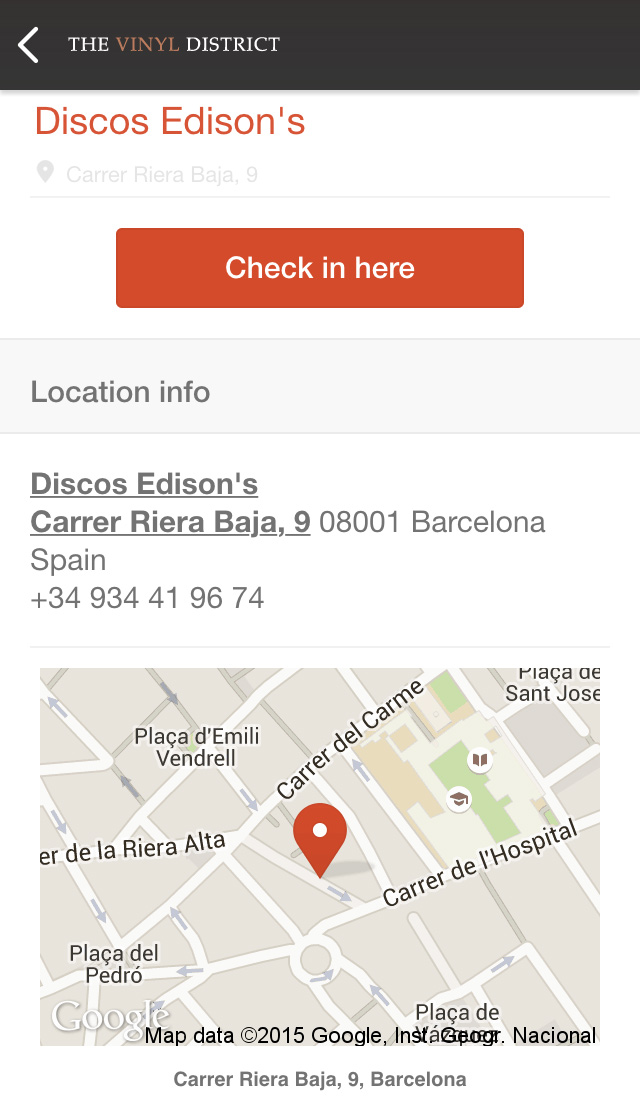Screen dimensions: 640x1096
Task: Go back using the header arrow
Action: 28,45
